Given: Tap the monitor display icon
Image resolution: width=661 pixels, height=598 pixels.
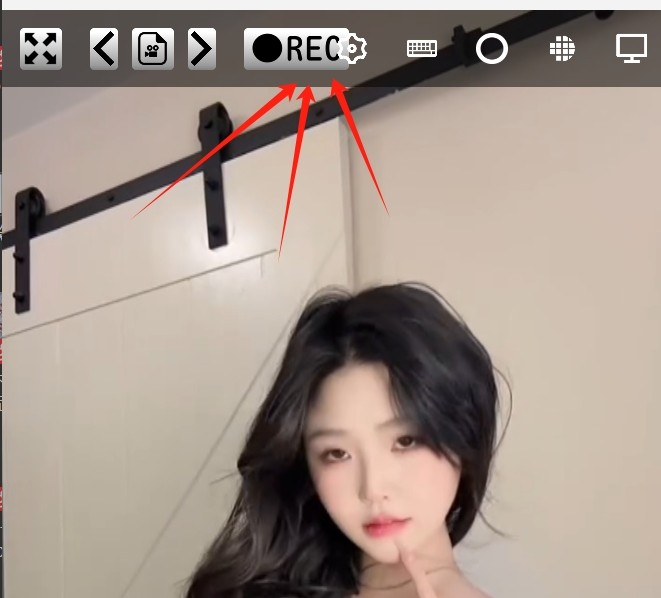Looking at the screenshot, I should tap(631, 48).
